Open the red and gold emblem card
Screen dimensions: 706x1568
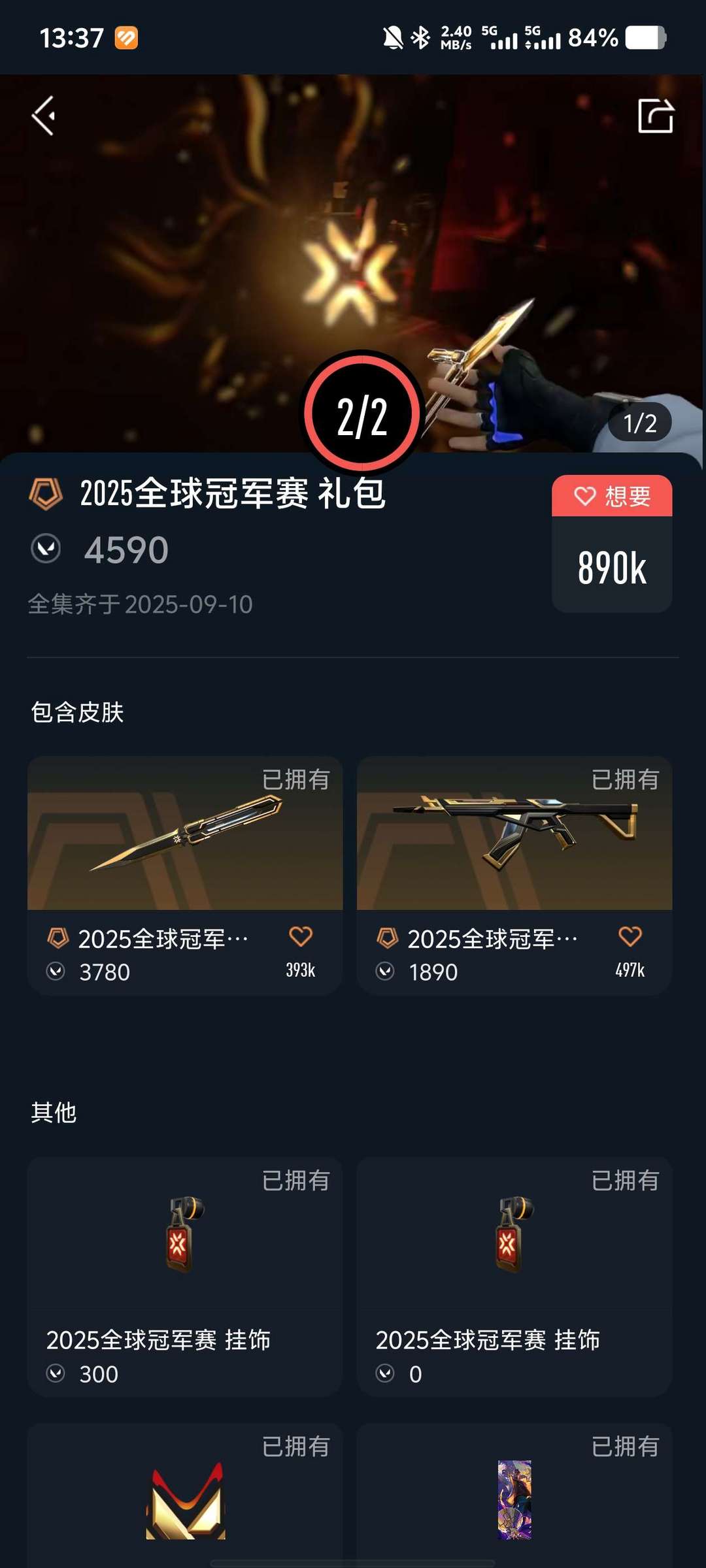click(185, 1499)
